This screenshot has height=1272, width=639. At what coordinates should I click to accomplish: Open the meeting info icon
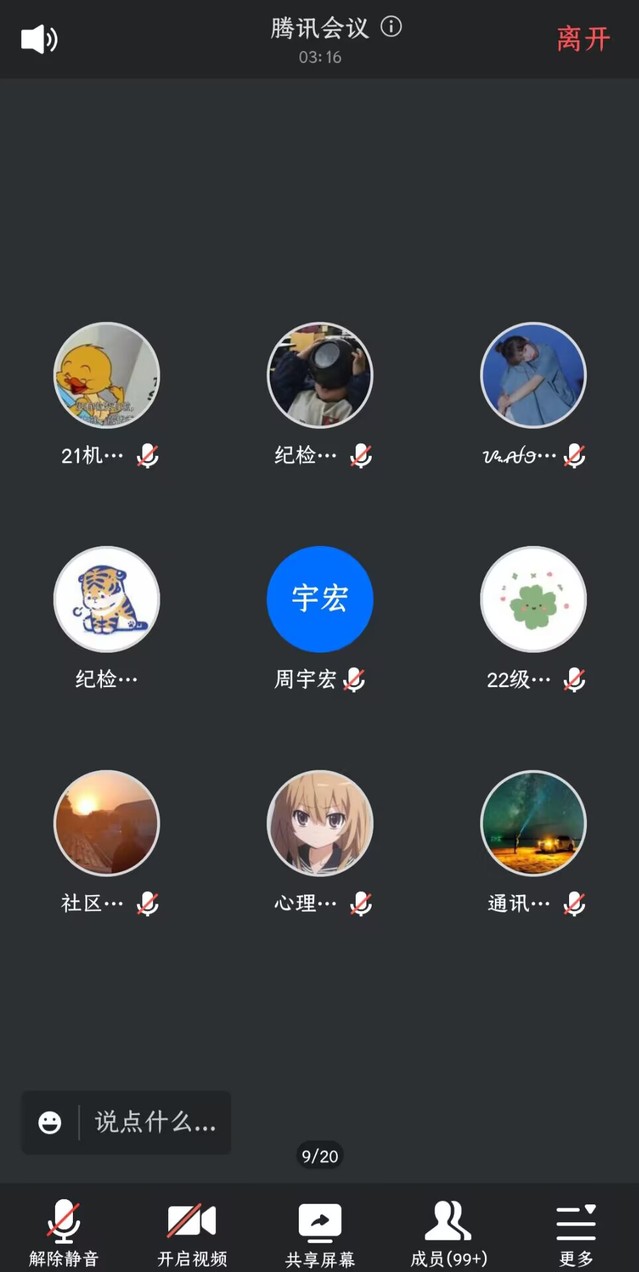pyautogui.click(x=392, y=27)
